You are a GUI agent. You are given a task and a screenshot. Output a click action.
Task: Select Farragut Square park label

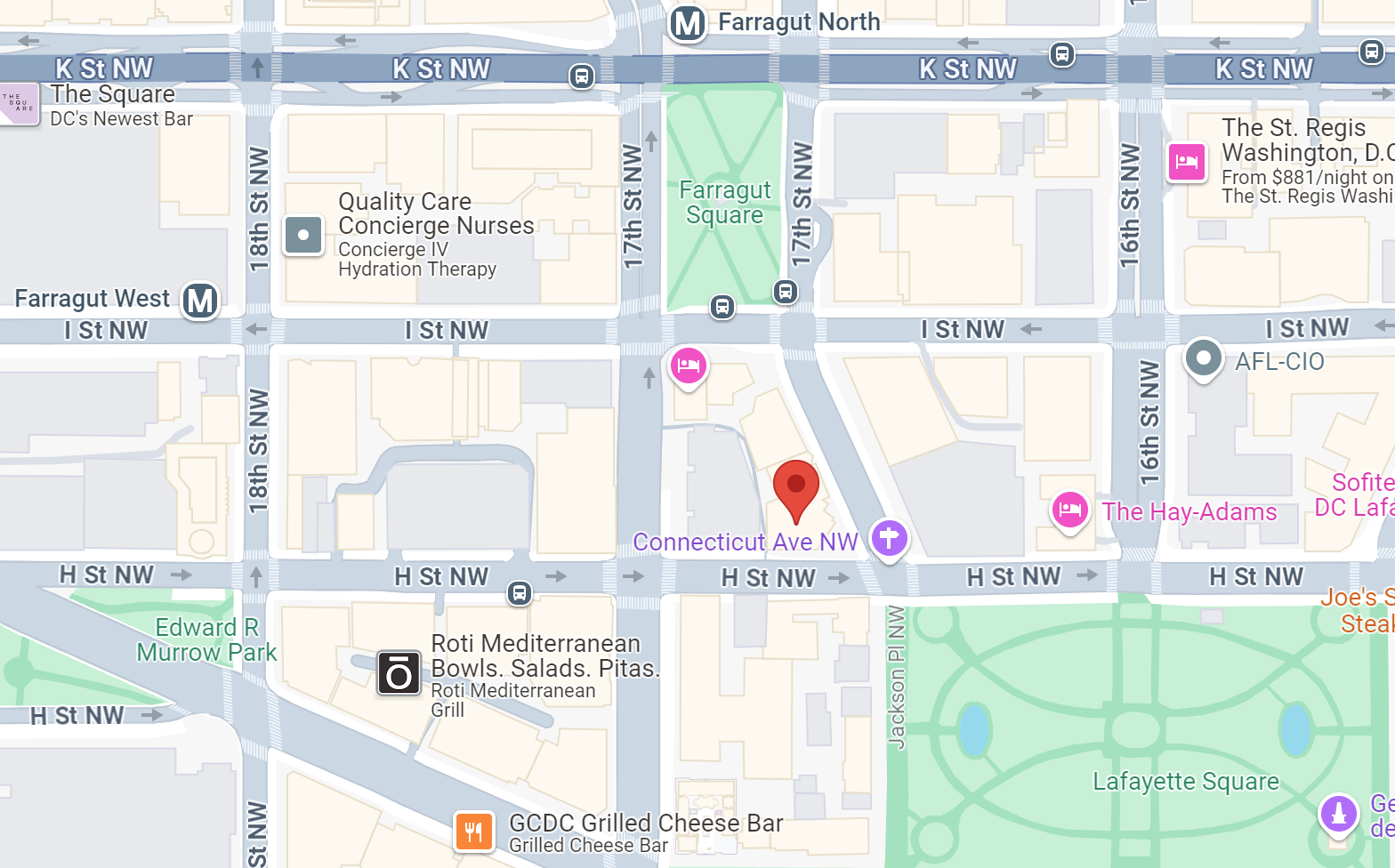[724, 203]
